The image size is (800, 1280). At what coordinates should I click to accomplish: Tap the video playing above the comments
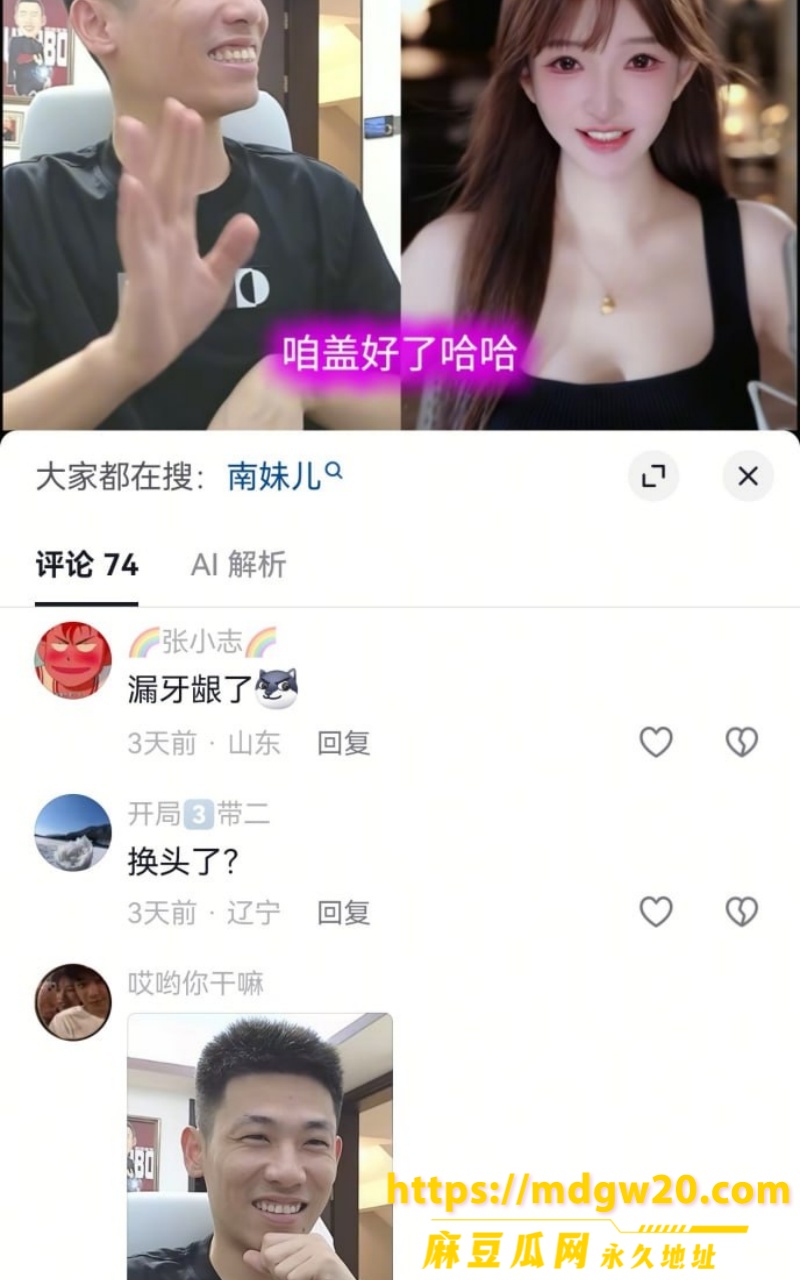point(400,215)
